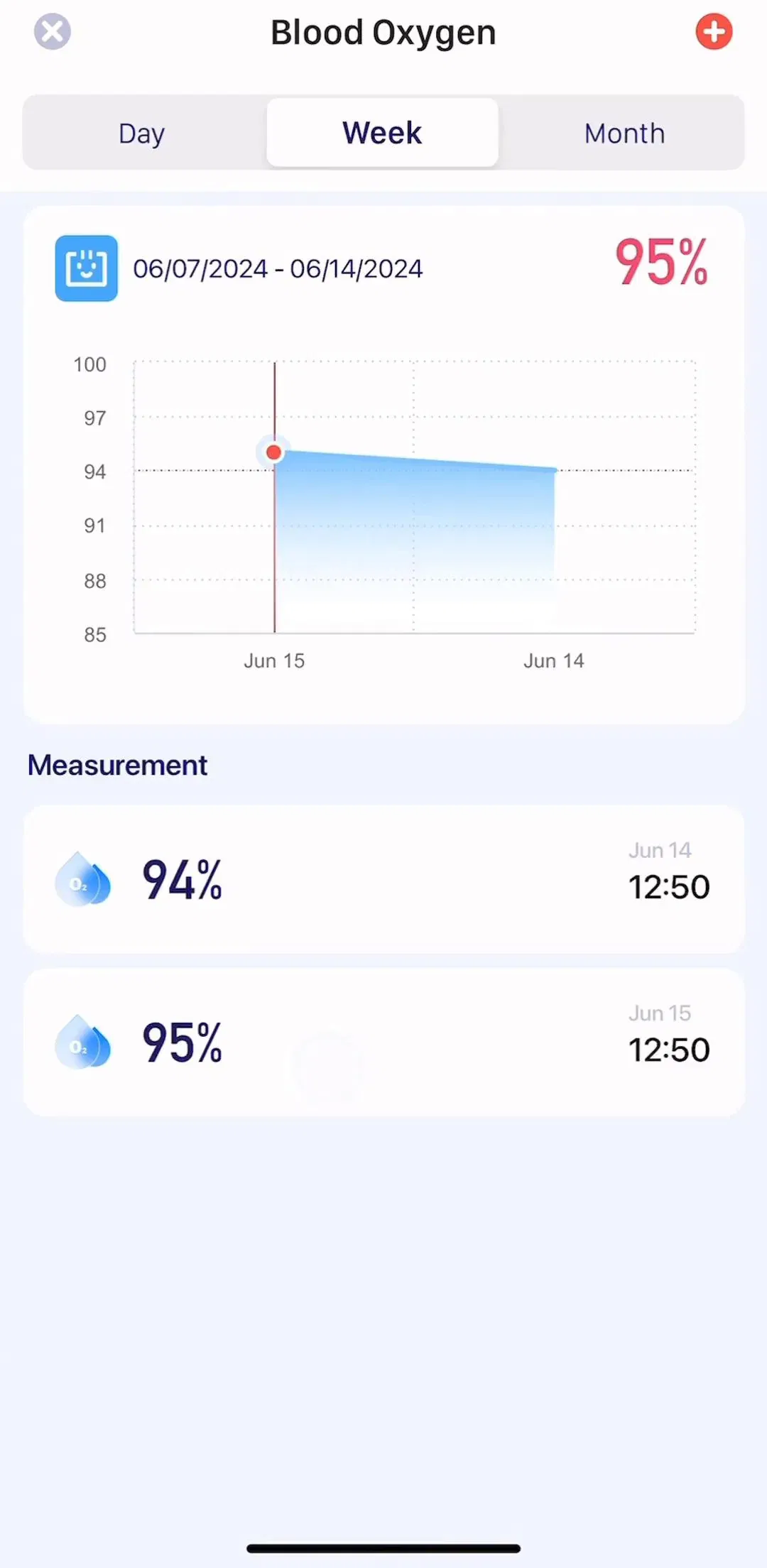Switch to the Month view

click(x=624, y=133)
